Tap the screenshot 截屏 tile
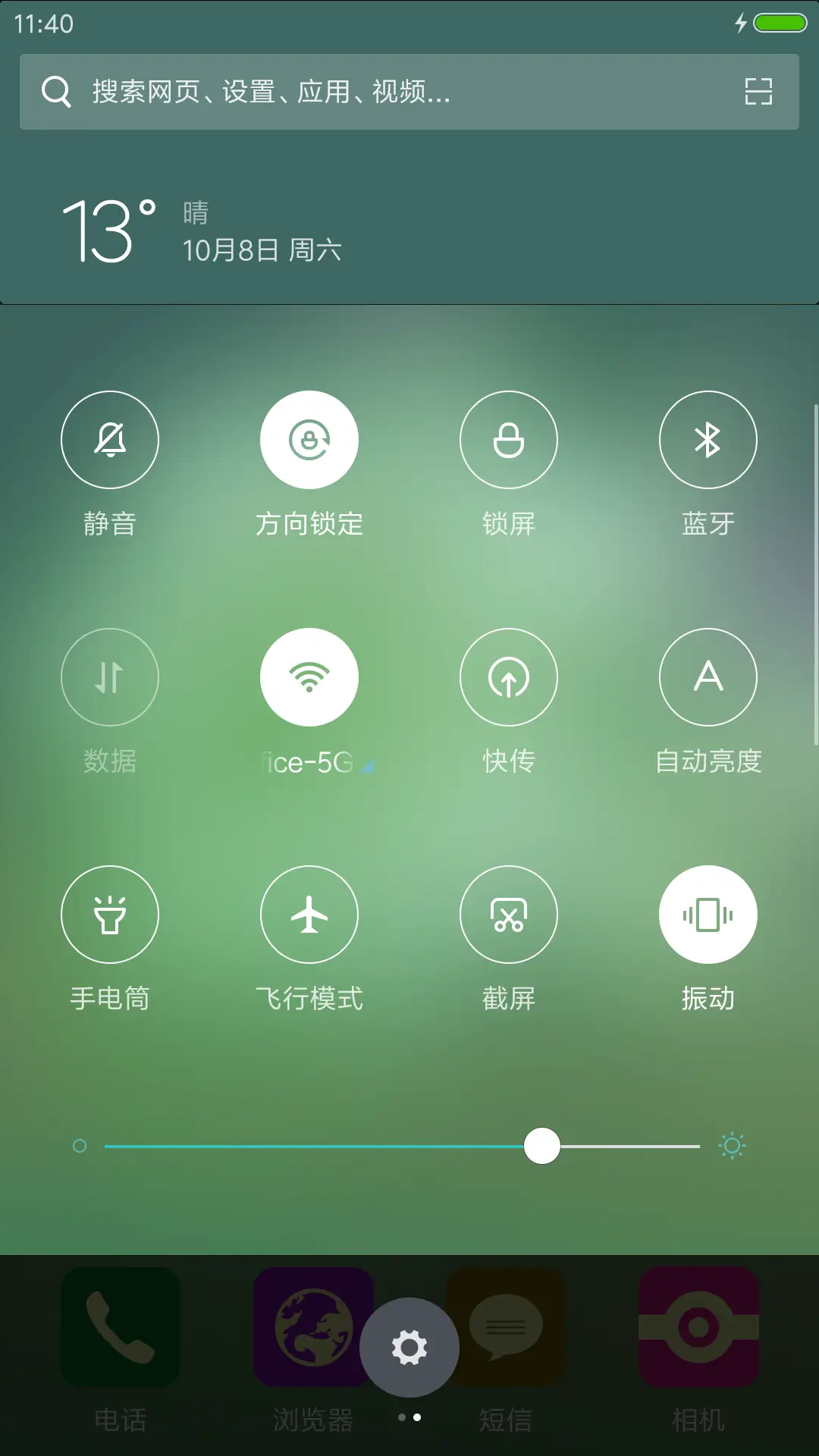The image size is (819, 1456). (509, 915)
